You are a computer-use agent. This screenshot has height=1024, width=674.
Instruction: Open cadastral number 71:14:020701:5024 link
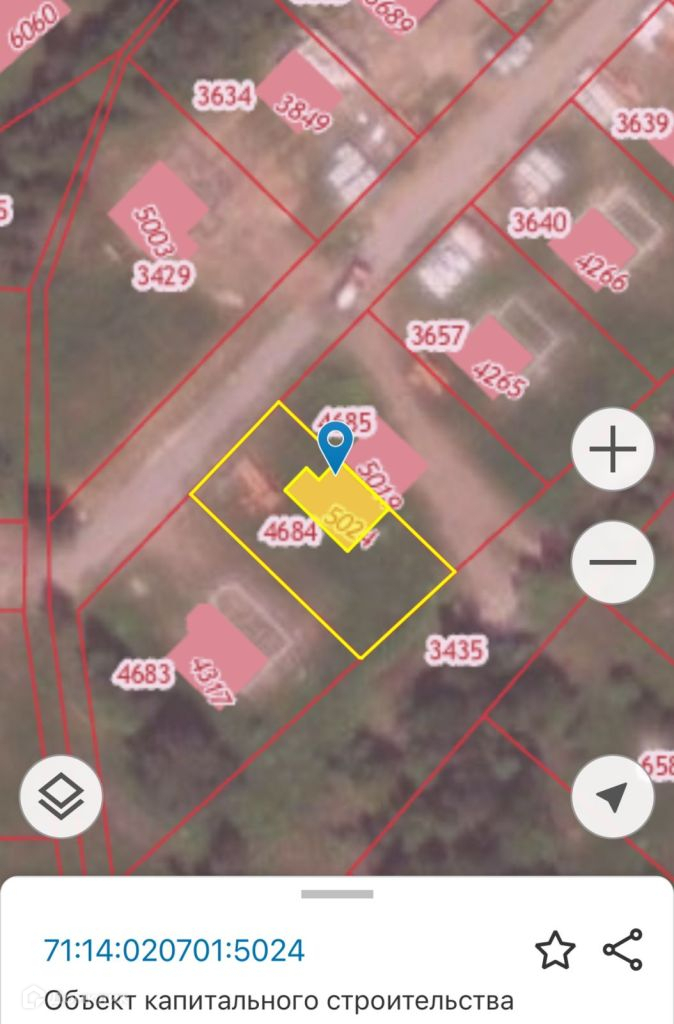click(174, 950)
